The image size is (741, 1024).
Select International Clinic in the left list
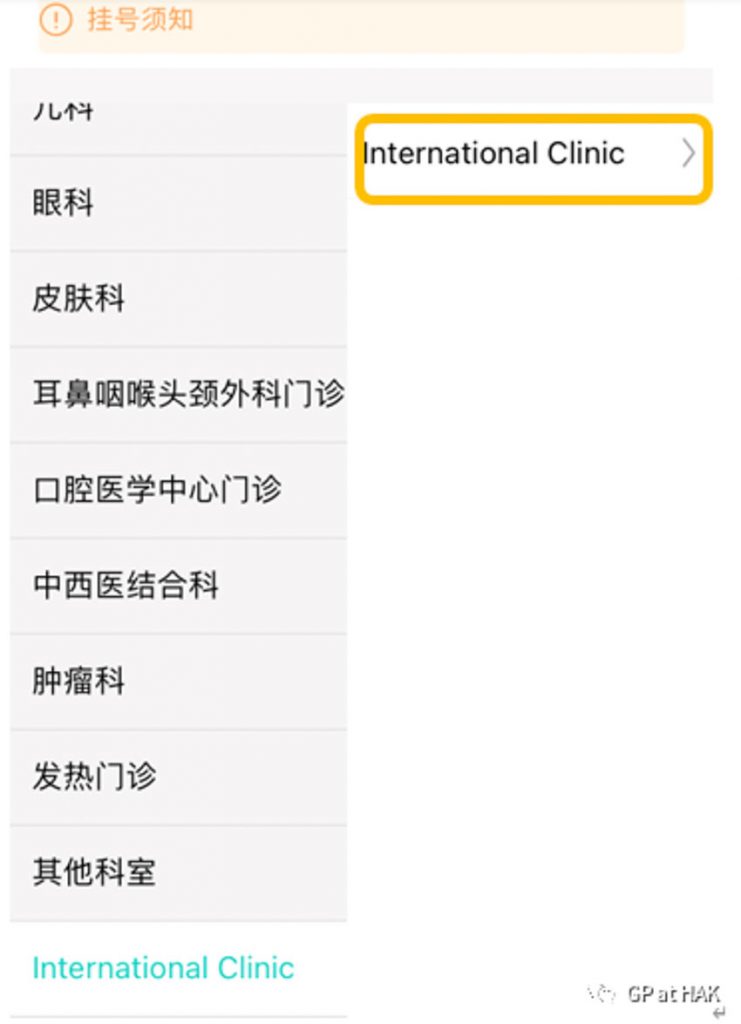pos(163,968)
